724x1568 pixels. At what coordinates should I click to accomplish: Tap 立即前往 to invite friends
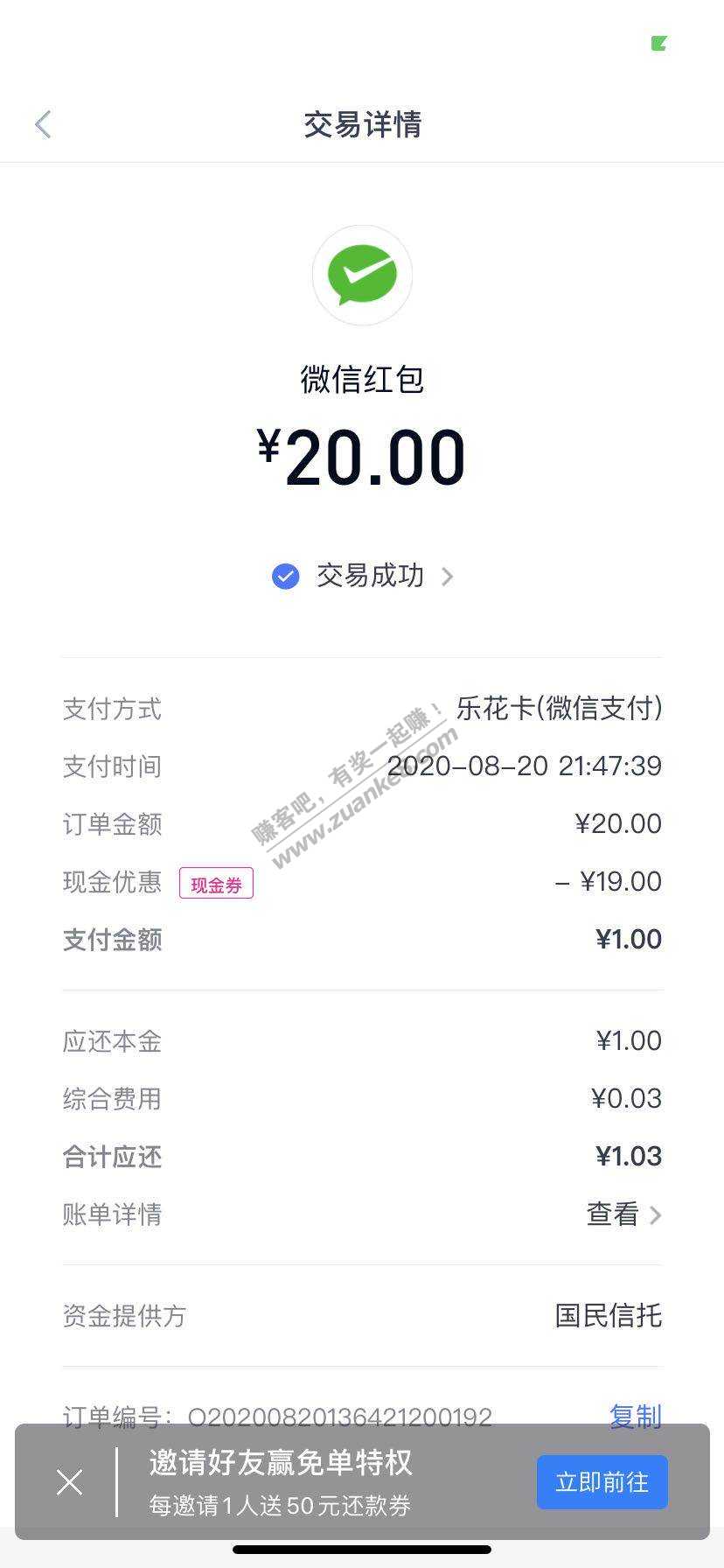[602, 1482]
